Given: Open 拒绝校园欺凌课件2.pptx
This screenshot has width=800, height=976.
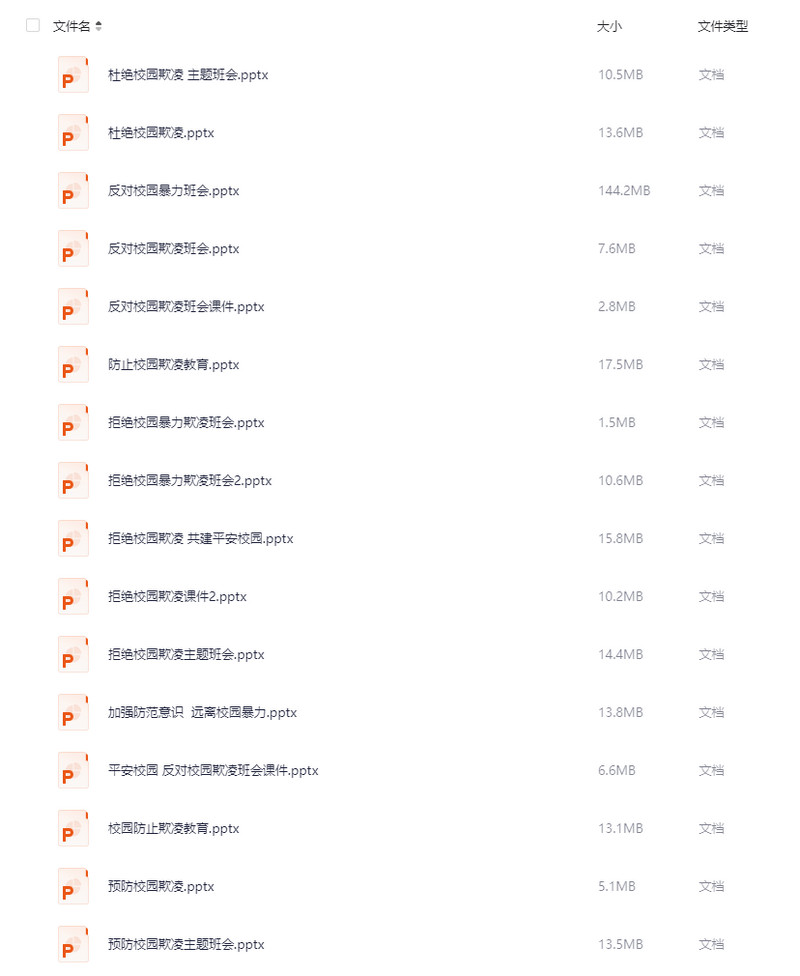Looking at the screenshot, I should (x=177, y=597).
